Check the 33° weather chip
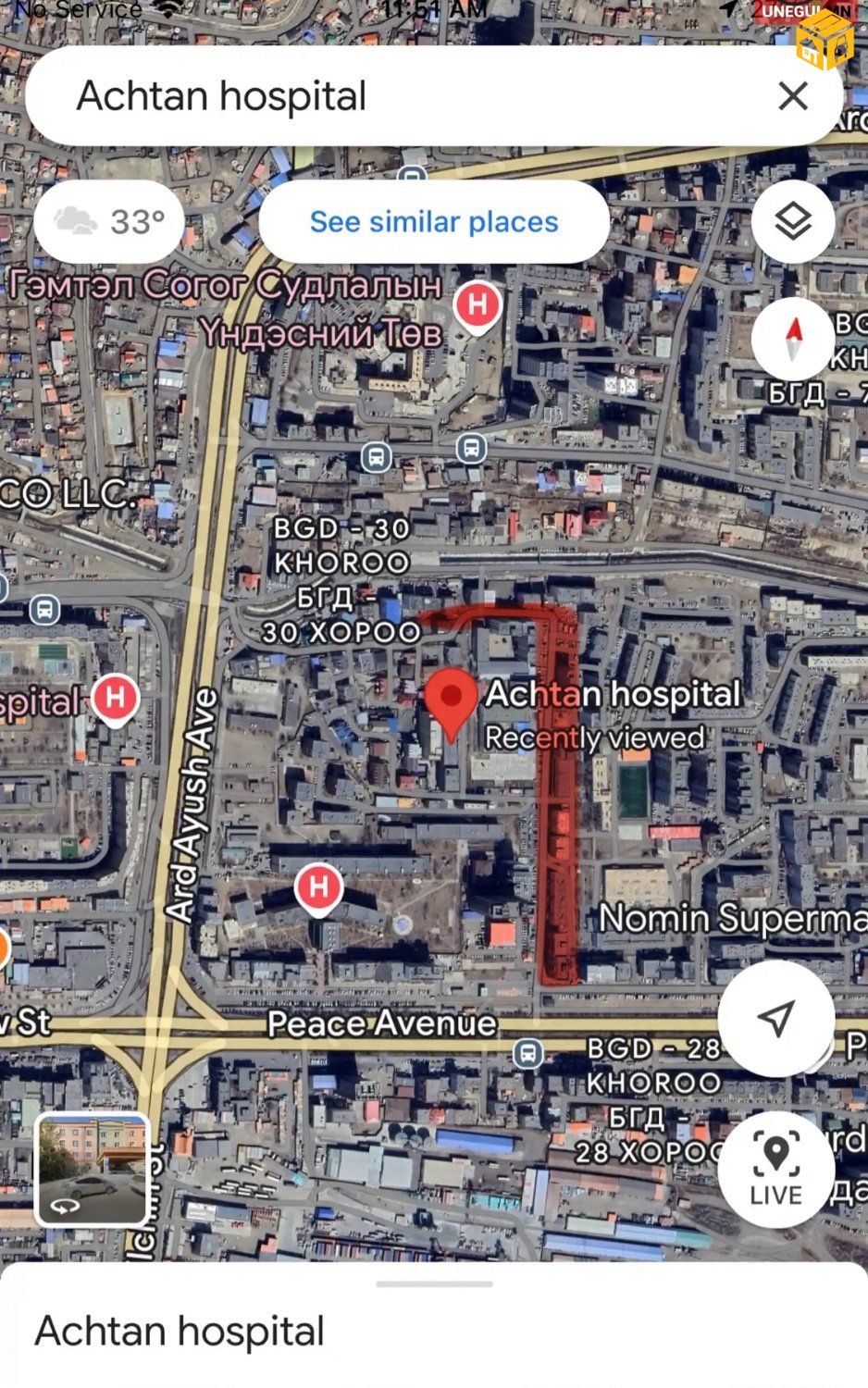Screen dimensions: 868x1388 coord(110,222)
